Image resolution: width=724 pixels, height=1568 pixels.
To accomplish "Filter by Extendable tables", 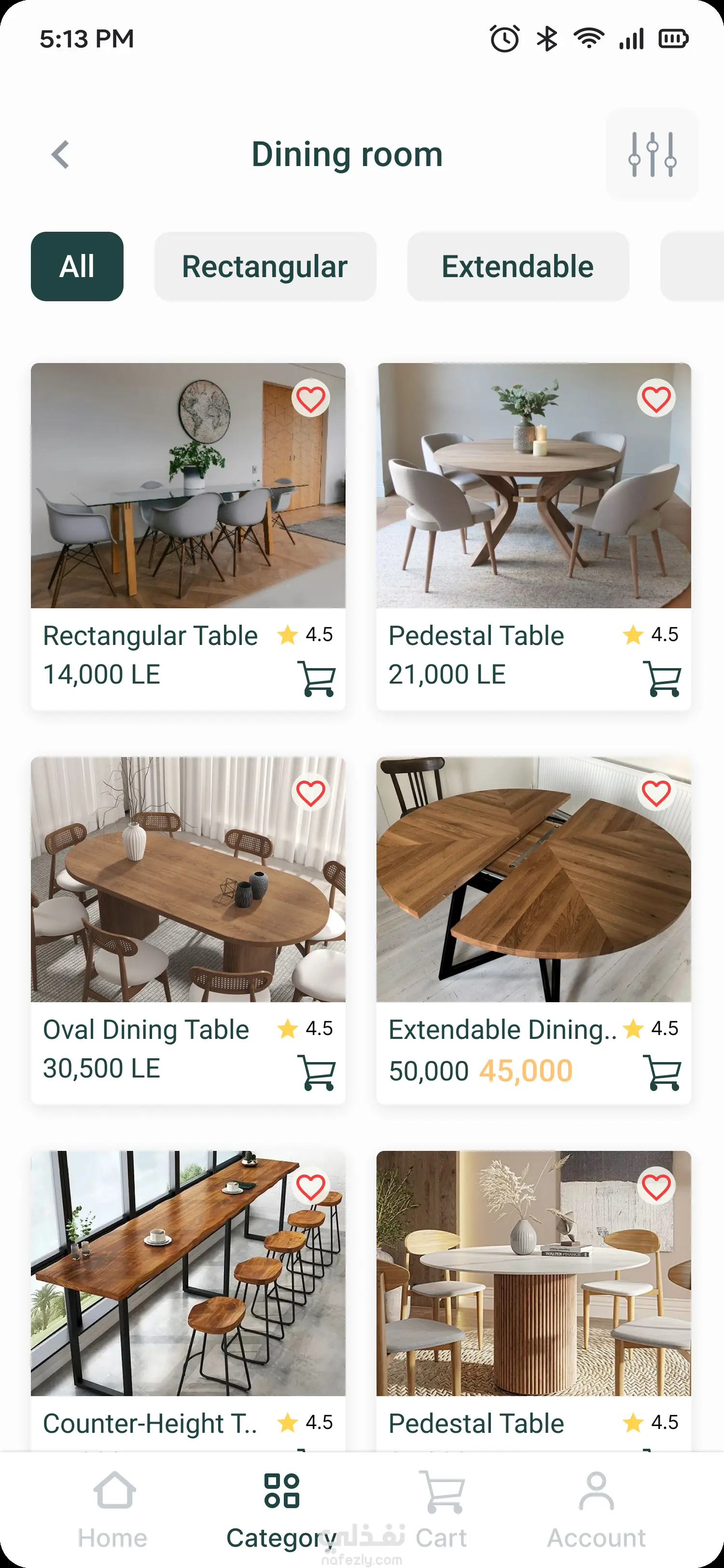I will point(518,266).
